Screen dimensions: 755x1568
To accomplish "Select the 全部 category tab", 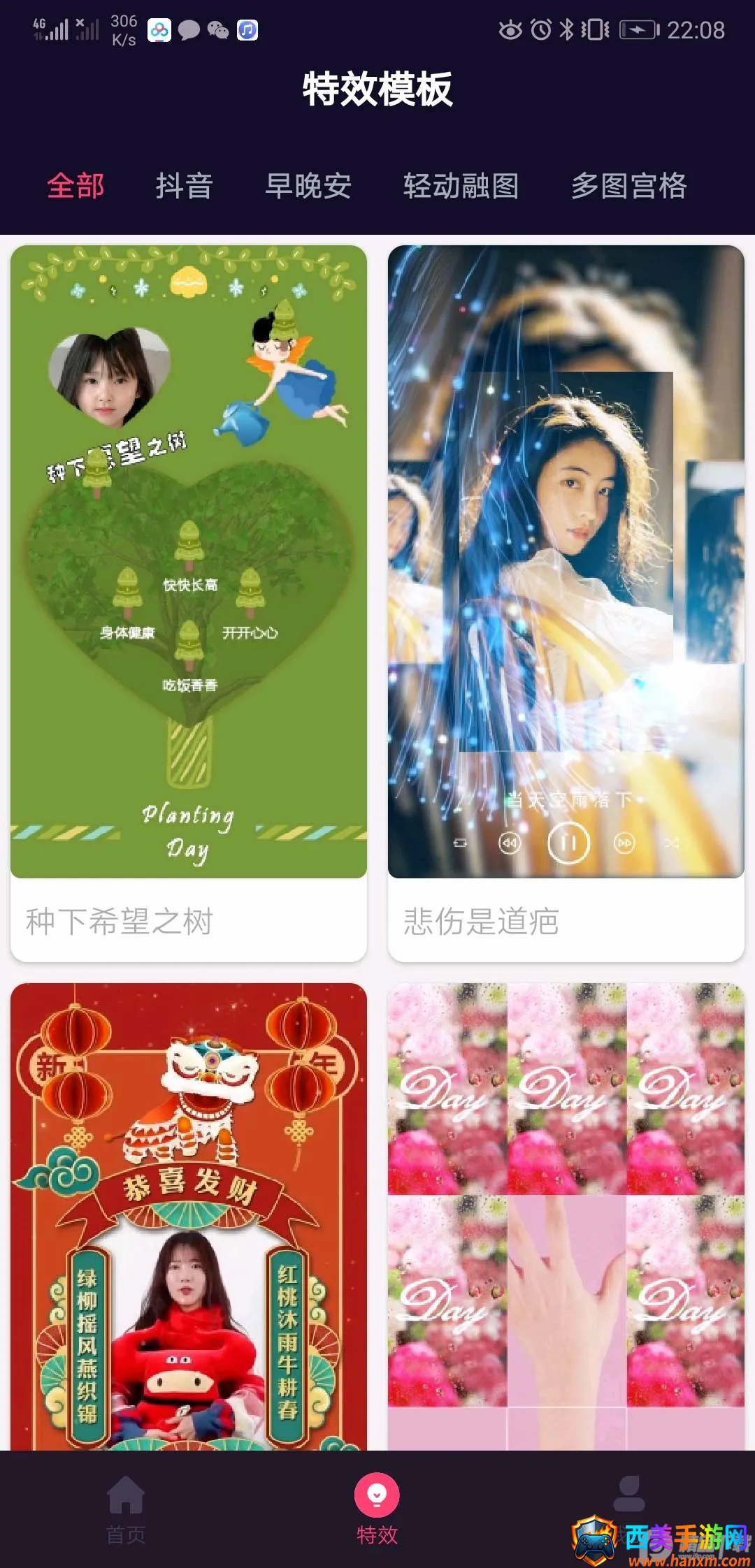I will (75, 186).
